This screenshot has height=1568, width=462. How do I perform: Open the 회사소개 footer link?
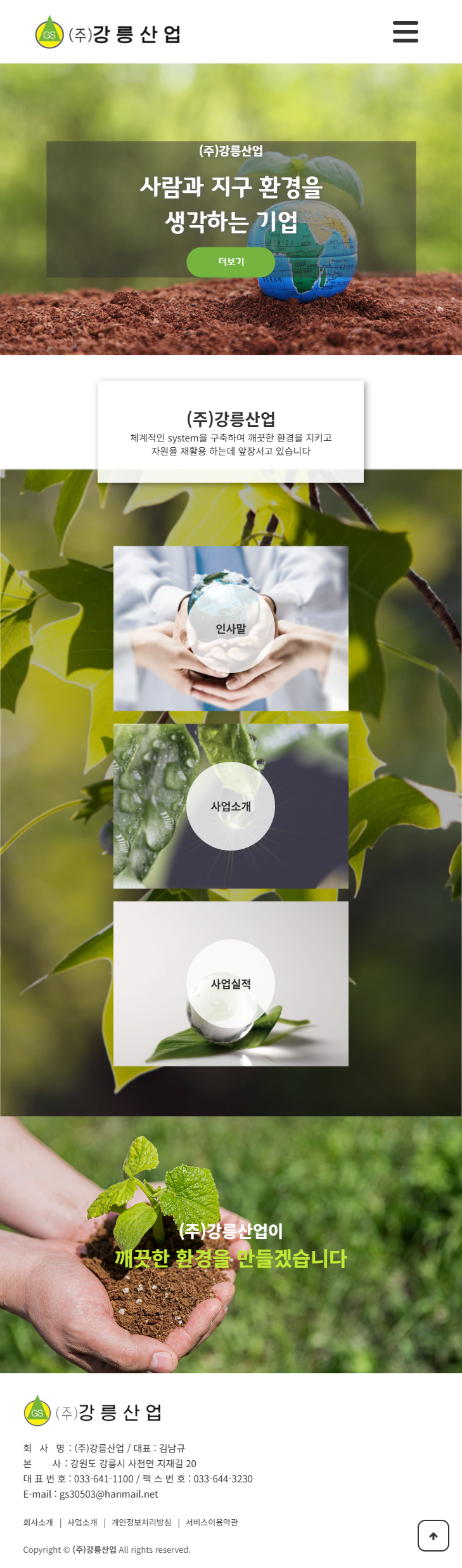click(x=38, y=1522)
